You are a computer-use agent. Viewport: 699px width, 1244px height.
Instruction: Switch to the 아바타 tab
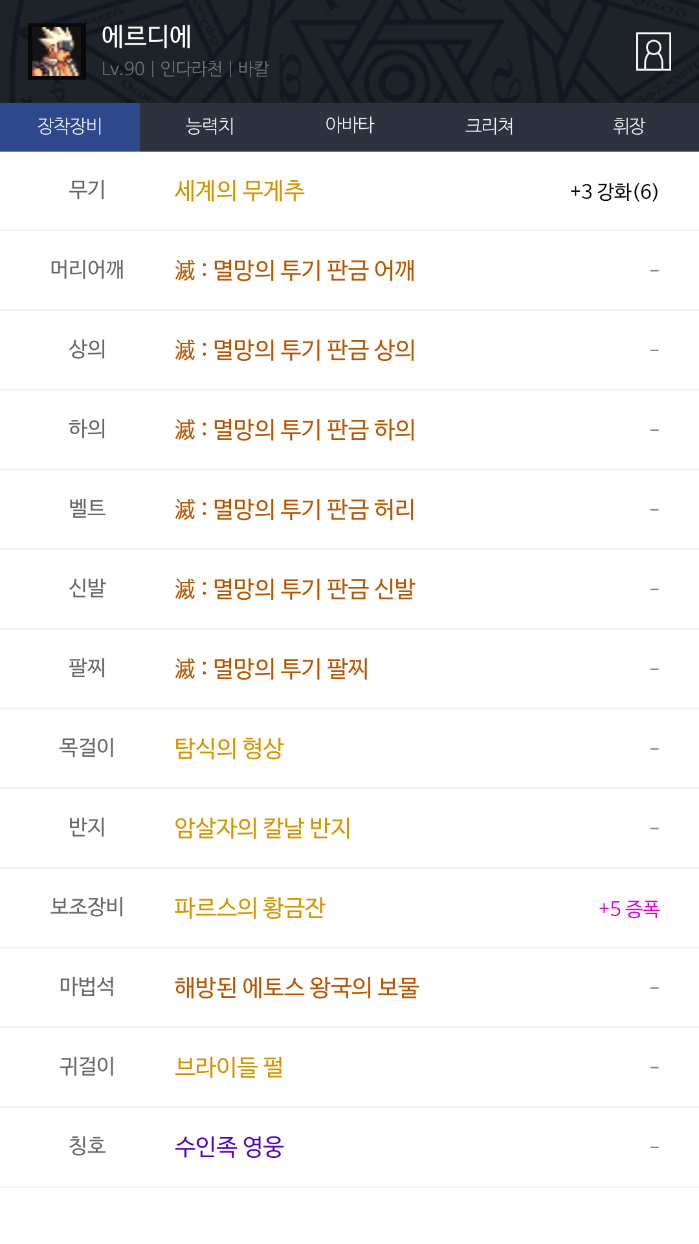click(x=349, y=126)
